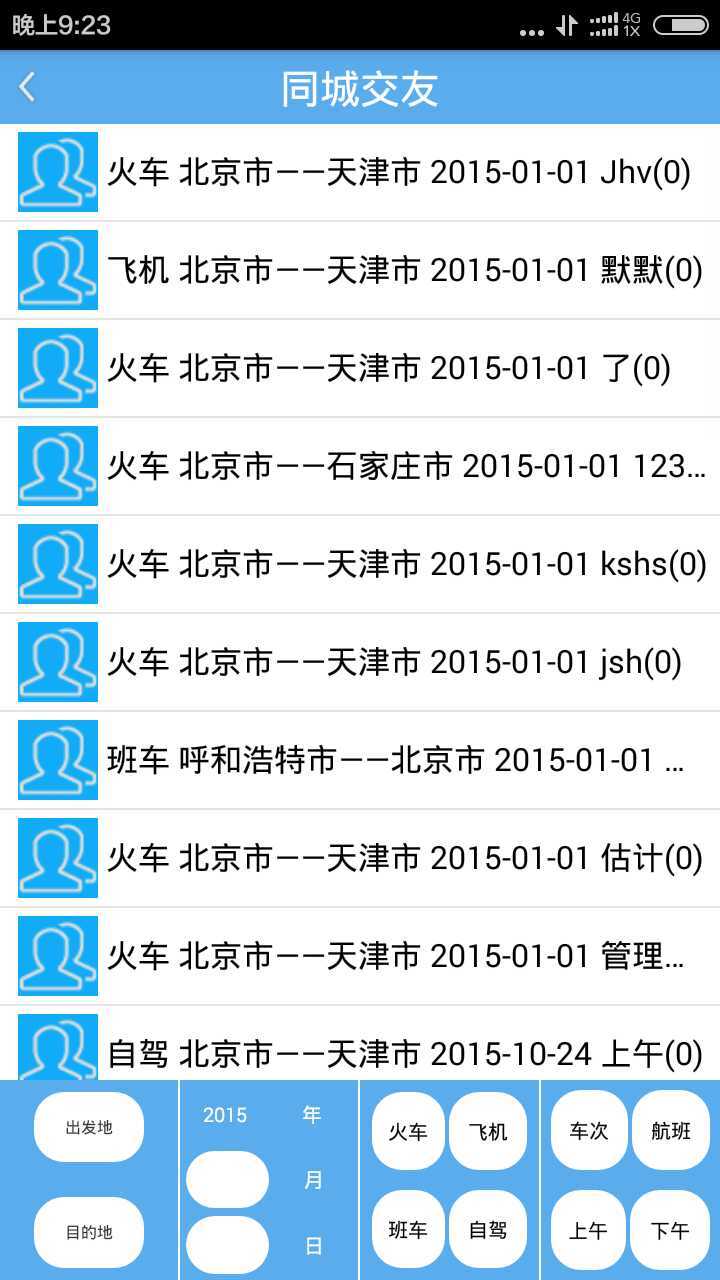720x1280 pixels.
Task: Open the avatar on the 了 entry
Action: coord(56,368)
